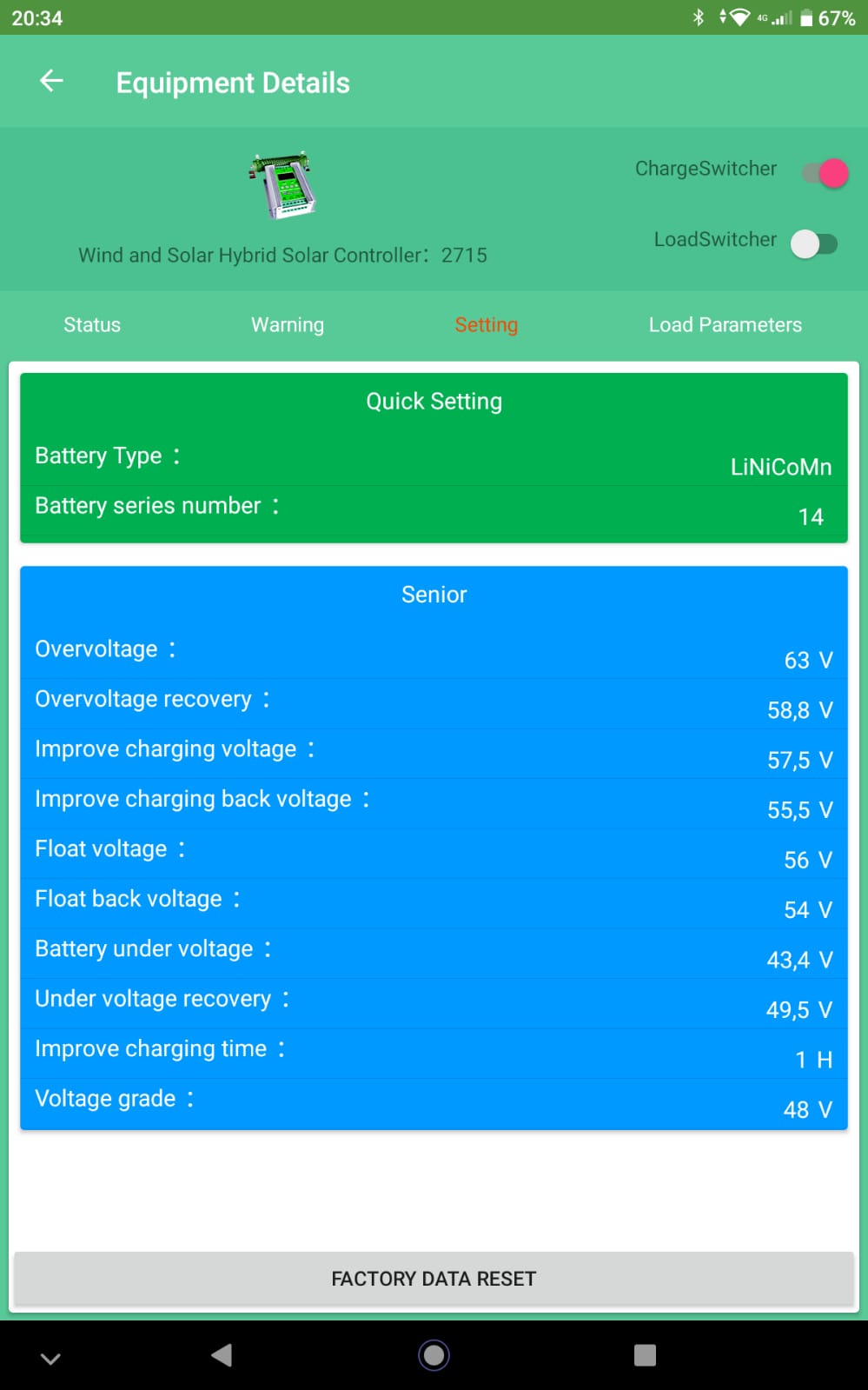This screenshot has width=868, height=1390.
Task: Adjust Under voltage recovery setting
Action: (x=434, y=1003)
